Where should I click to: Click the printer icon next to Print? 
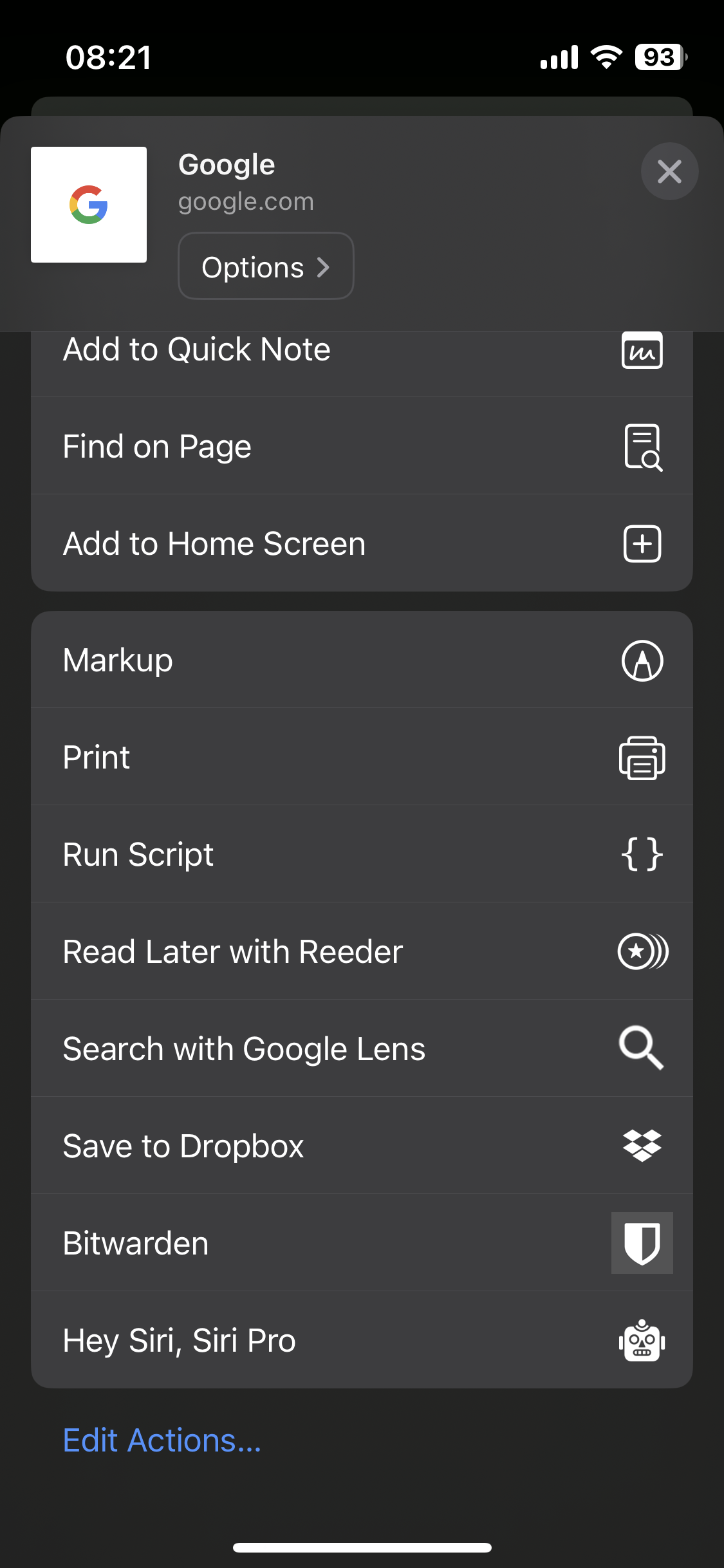point(643,758)
